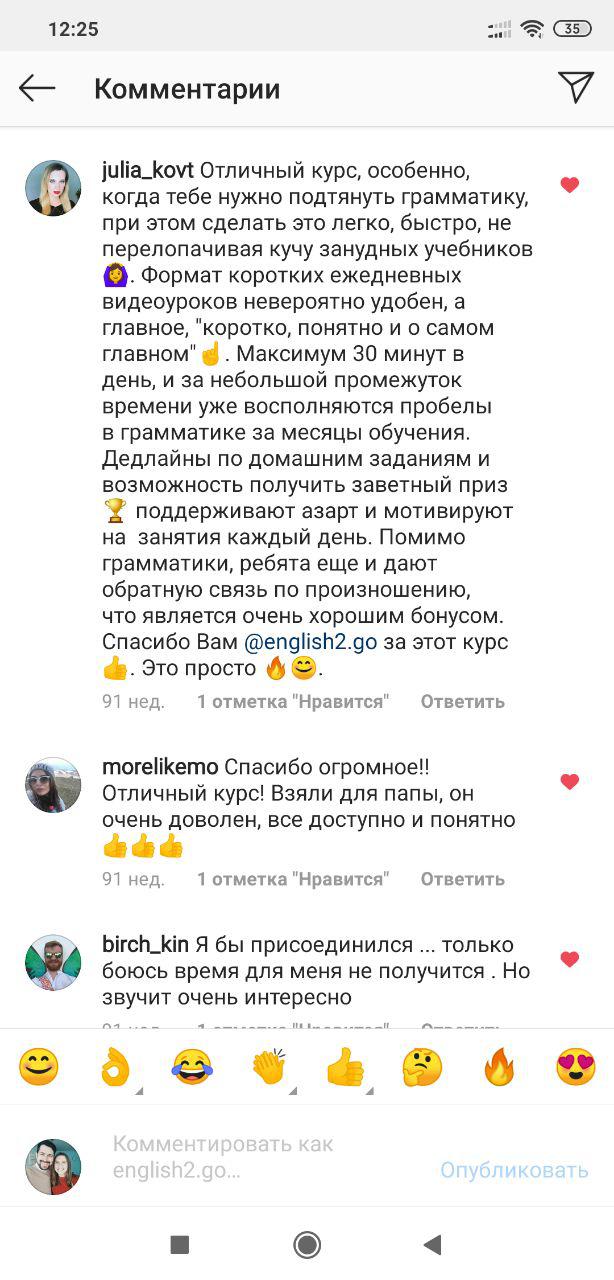Unlike morelikemo's comment heart
The width and height of the screenshot is (614, 1280).
569,782
